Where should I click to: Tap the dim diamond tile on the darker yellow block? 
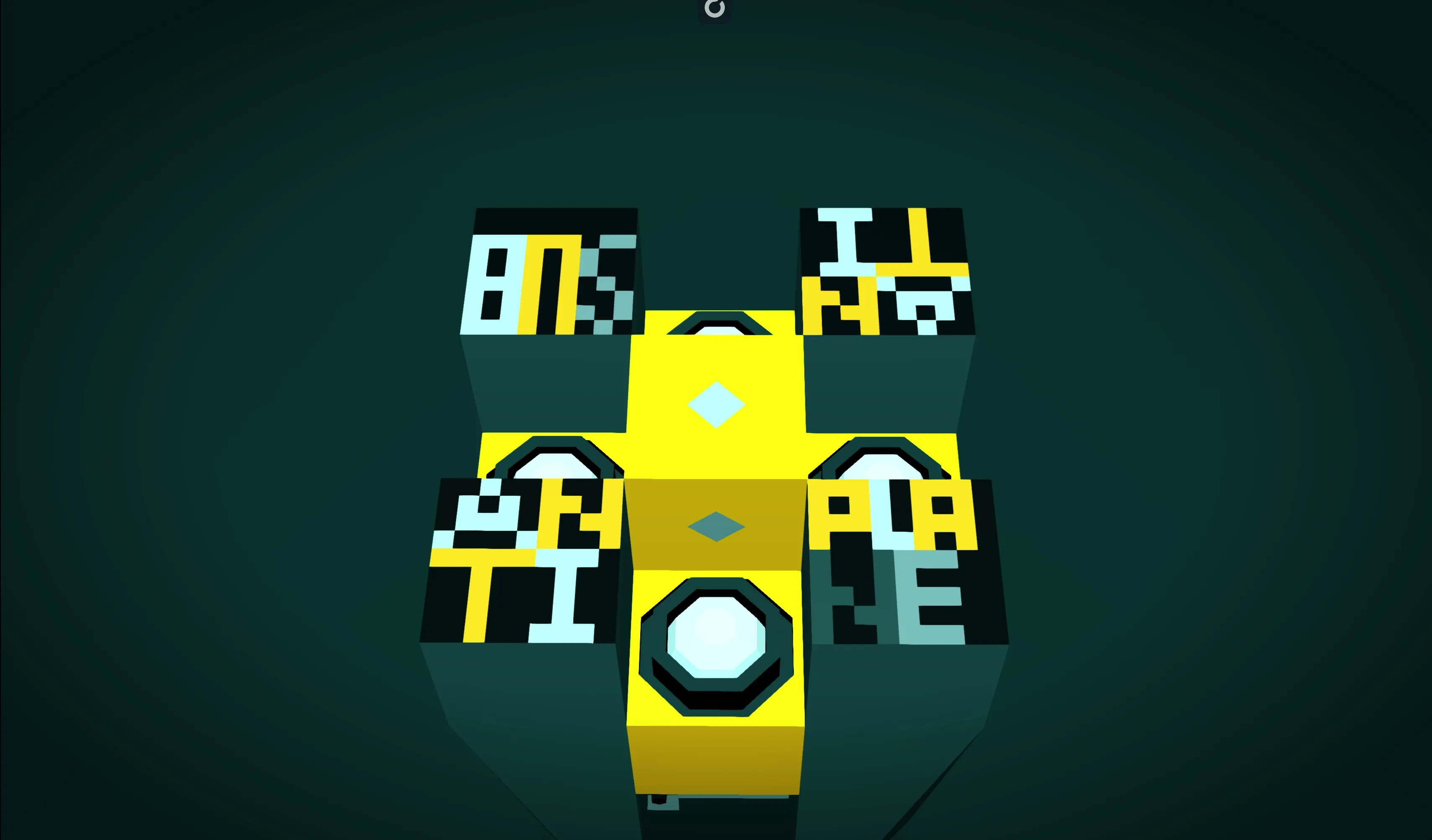pos(716,526)
